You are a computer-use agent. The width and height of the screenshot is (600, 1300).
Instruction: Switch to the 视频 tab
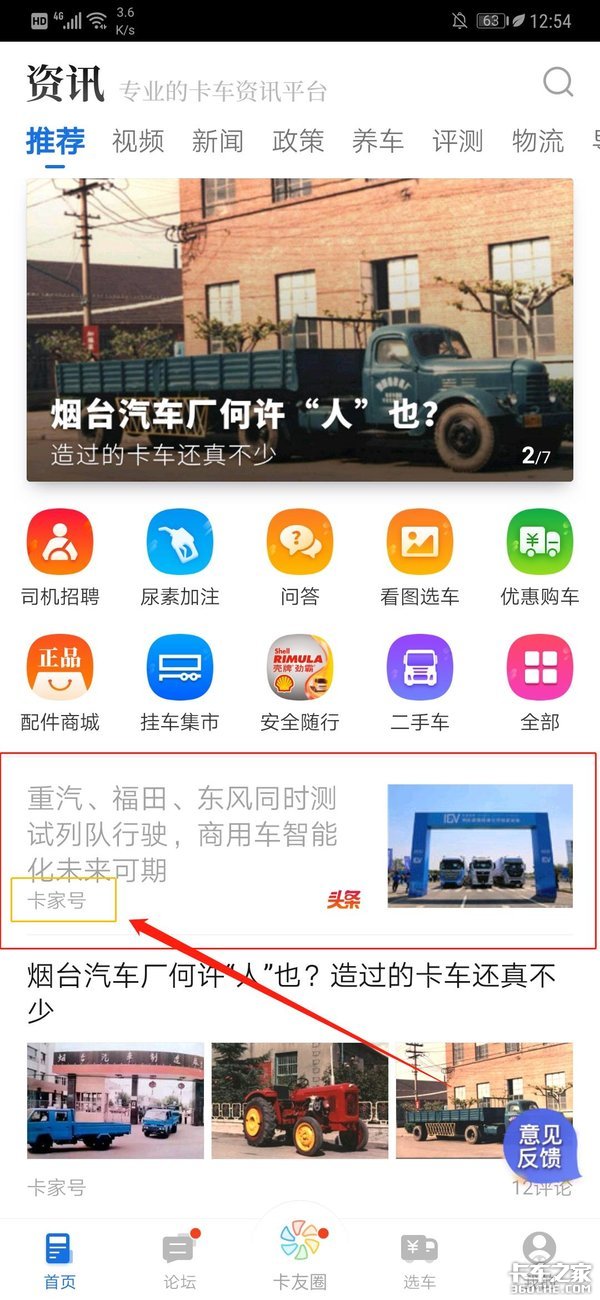pyautogui.click(x=138, y=141)
